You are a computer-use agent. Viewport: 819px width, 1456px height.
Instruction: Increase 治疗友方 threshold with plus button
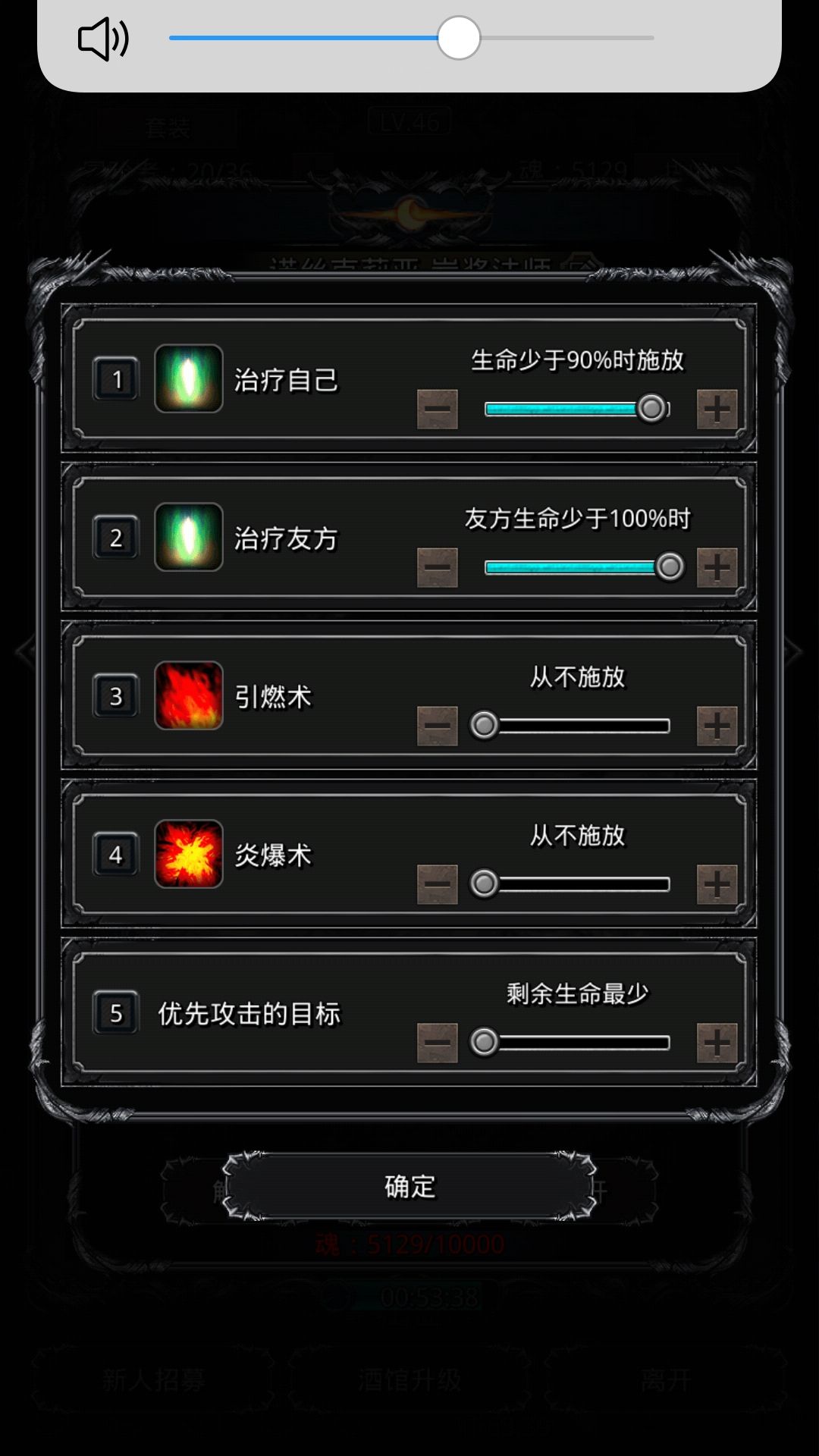[717, 567]
